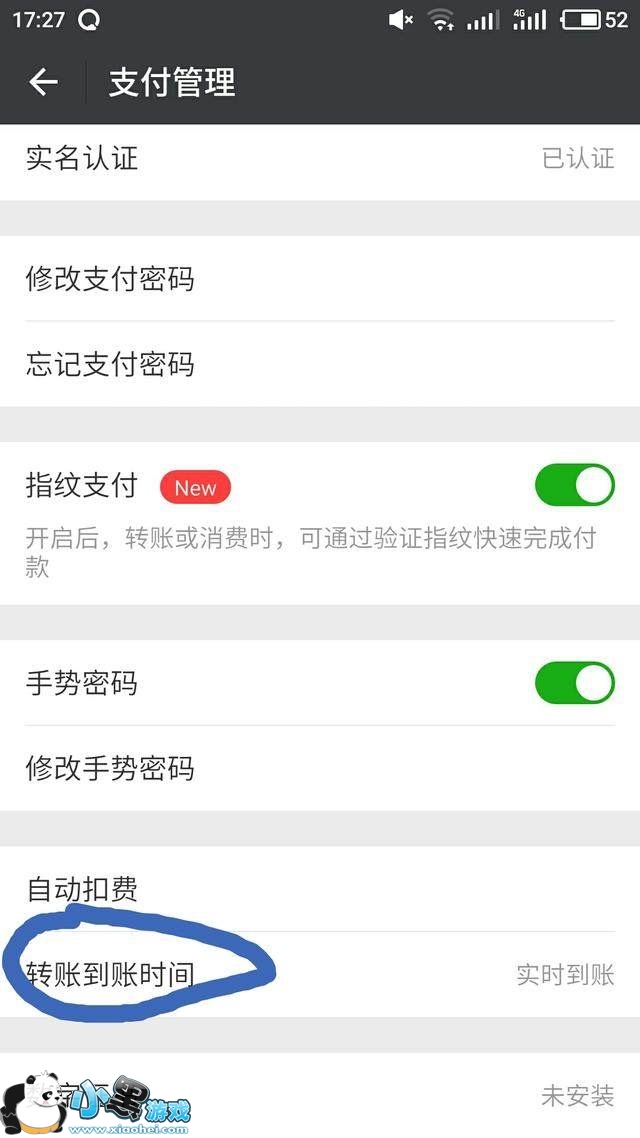Open the 自动扣费 settings
The height and width of the screenshot is (1138, 640).
pos(320,889)
